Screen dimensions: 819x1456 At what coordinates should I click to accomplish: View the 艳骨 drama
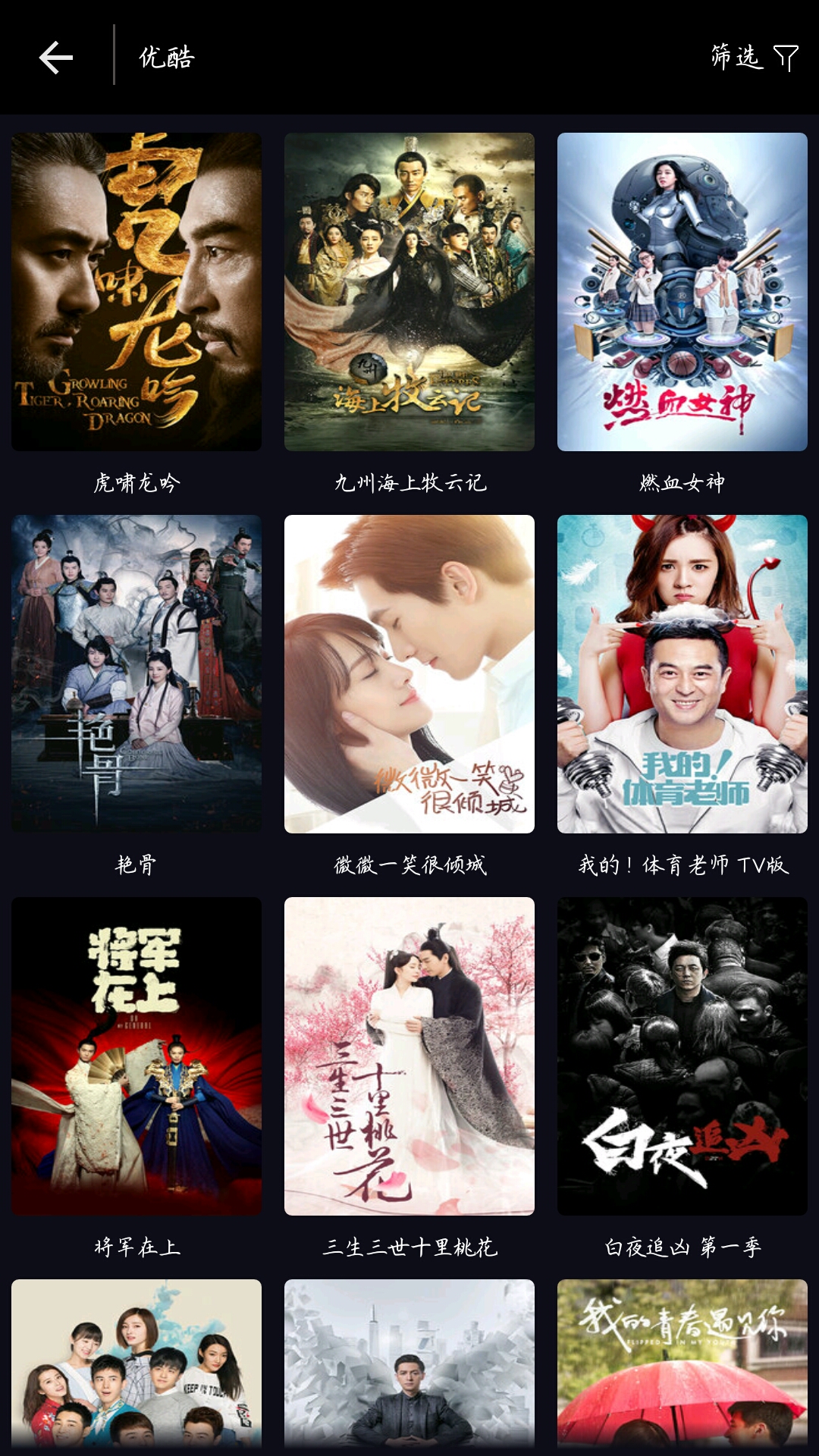pyautogui.click(x=136, y=674)
